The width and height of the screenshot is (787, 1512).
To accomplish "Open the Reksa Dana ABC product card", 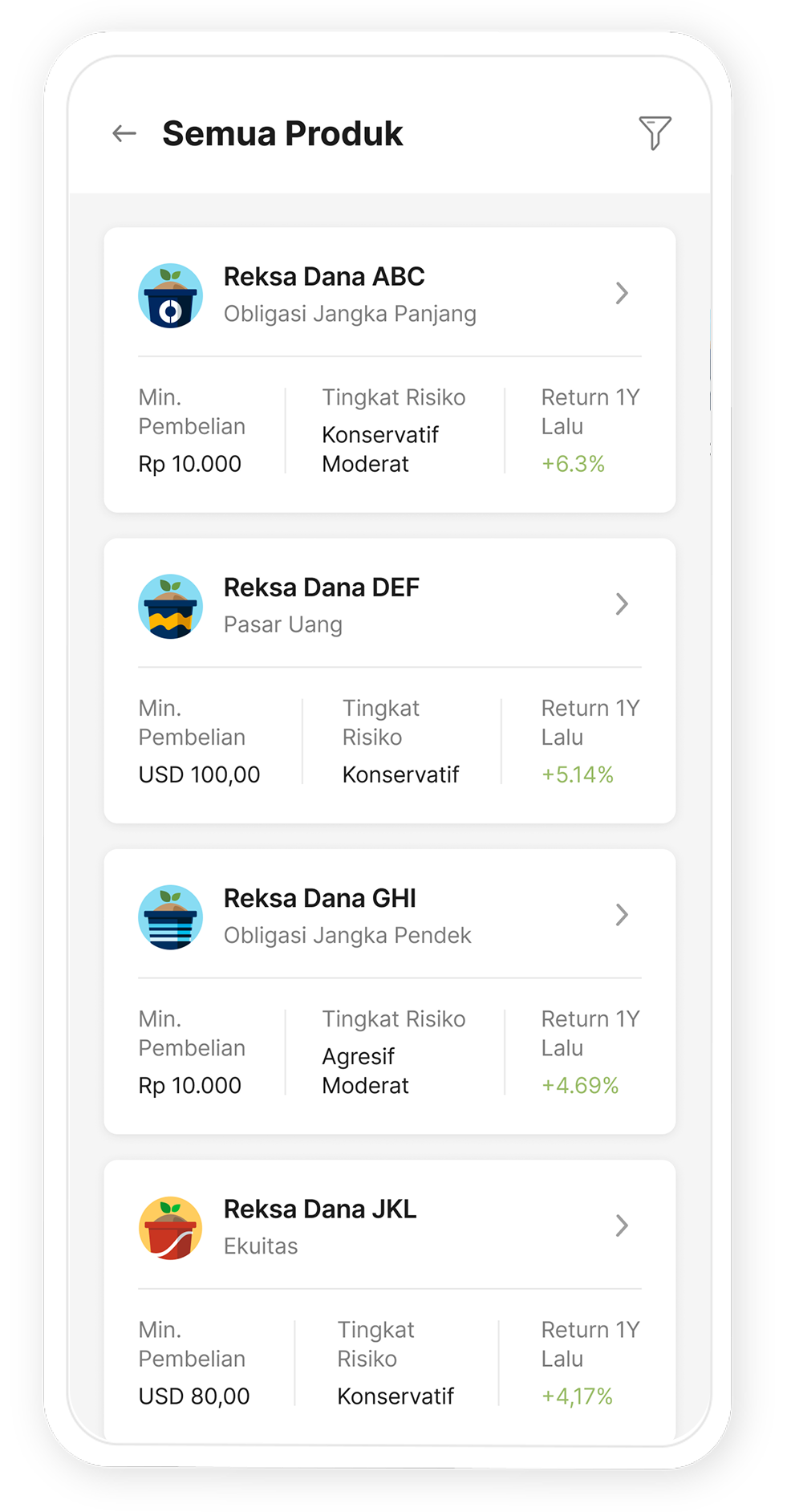I will click(x=389, y=294).
